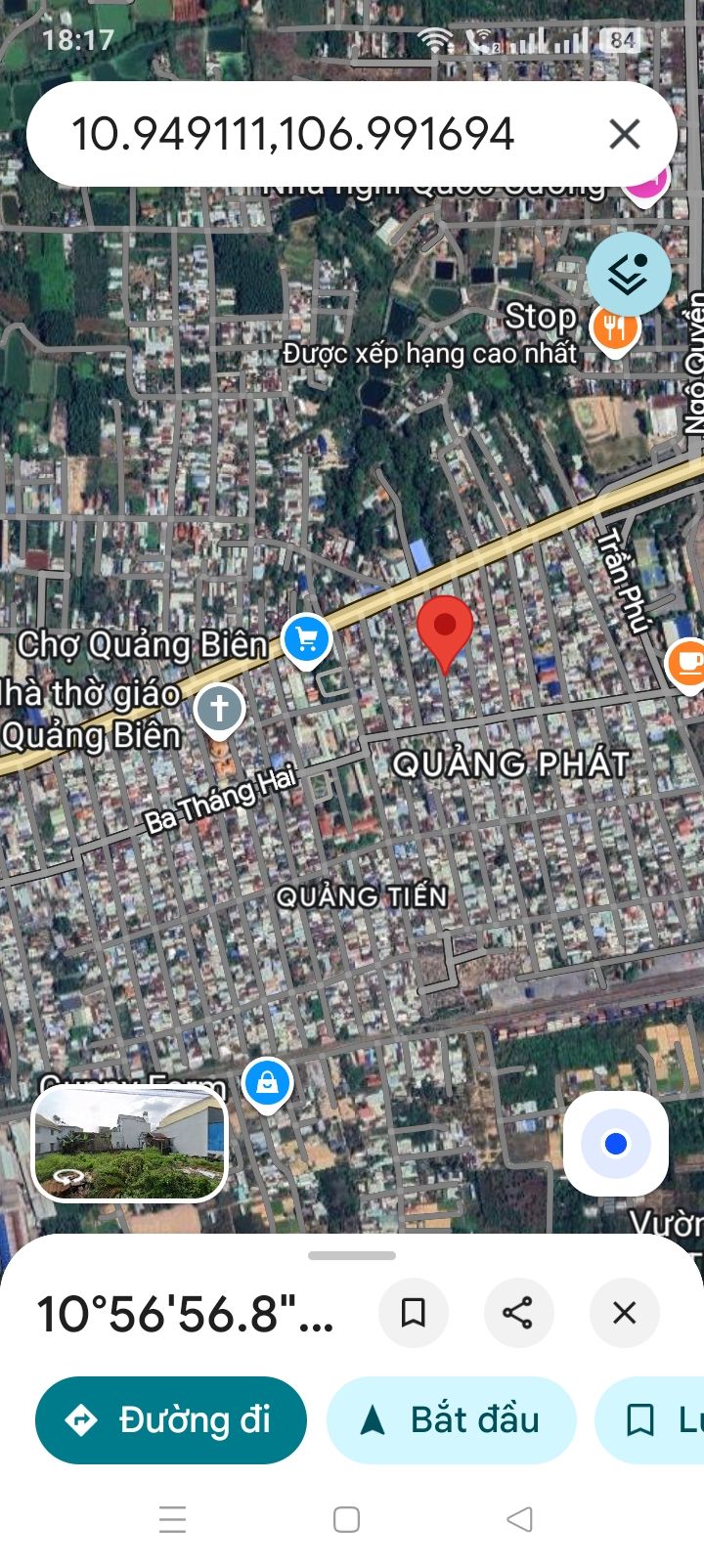Save this location with the bookmark icon
The image size is (704, 1568).
413,1312
